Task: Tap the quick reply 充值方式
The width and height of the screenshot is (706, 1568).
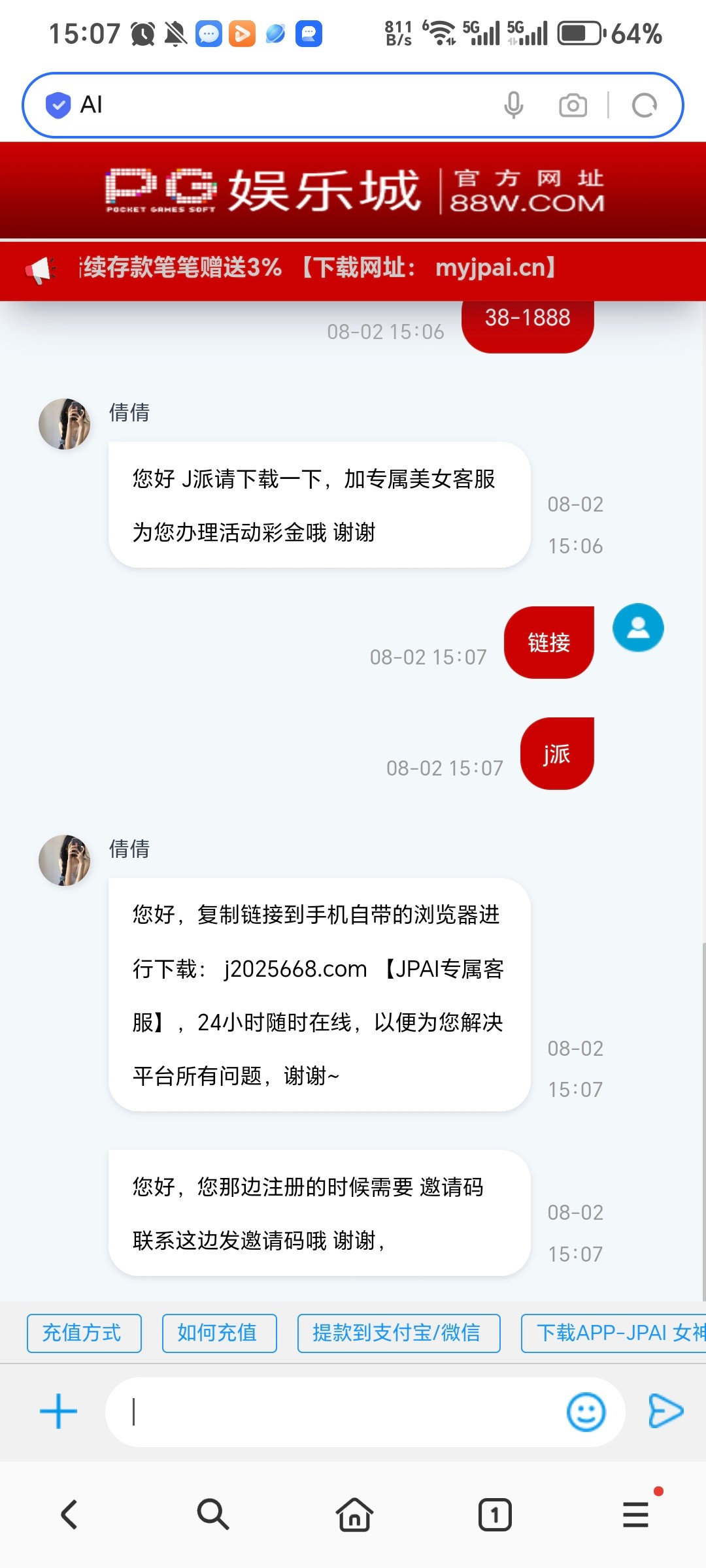Action: 84,1333
